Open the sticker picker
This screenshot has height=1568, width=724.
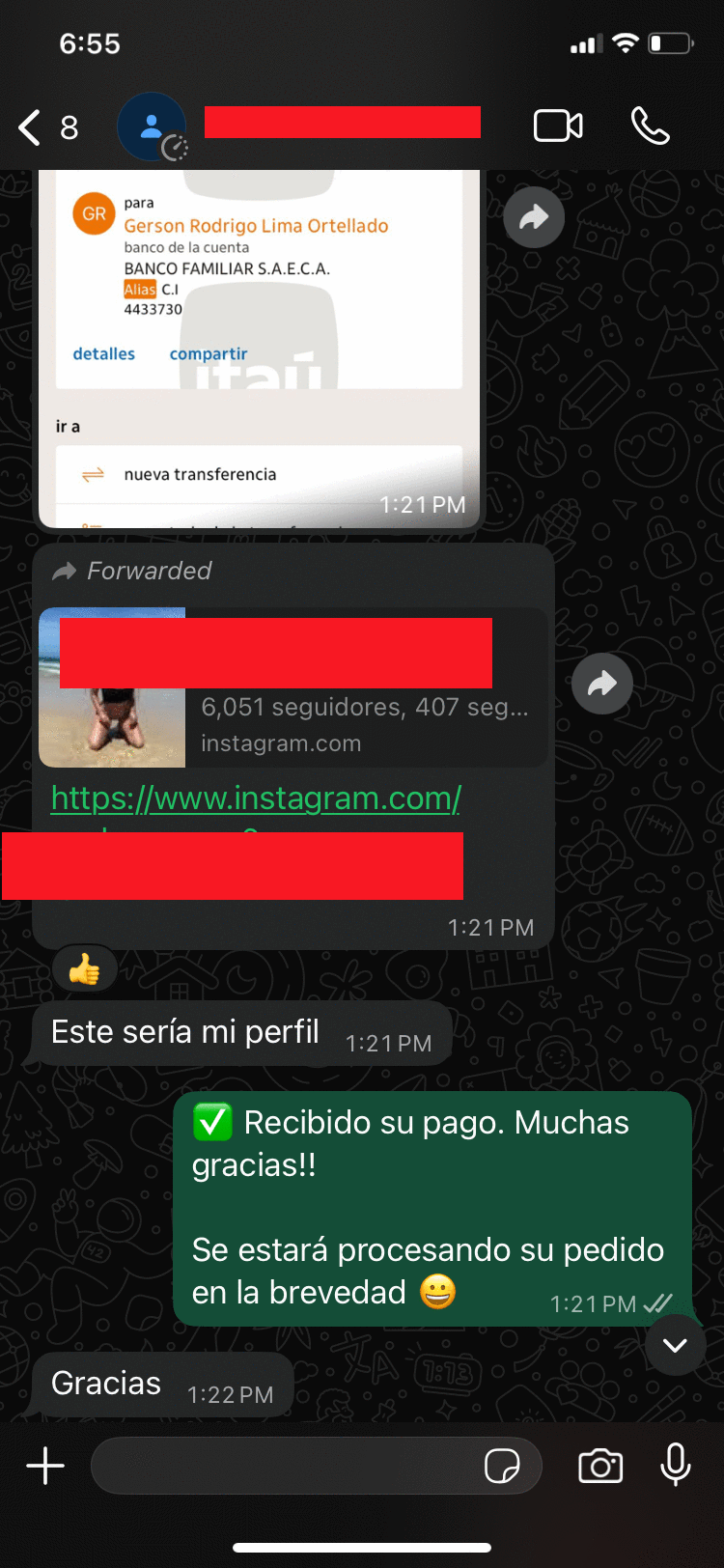(502, 1467)
